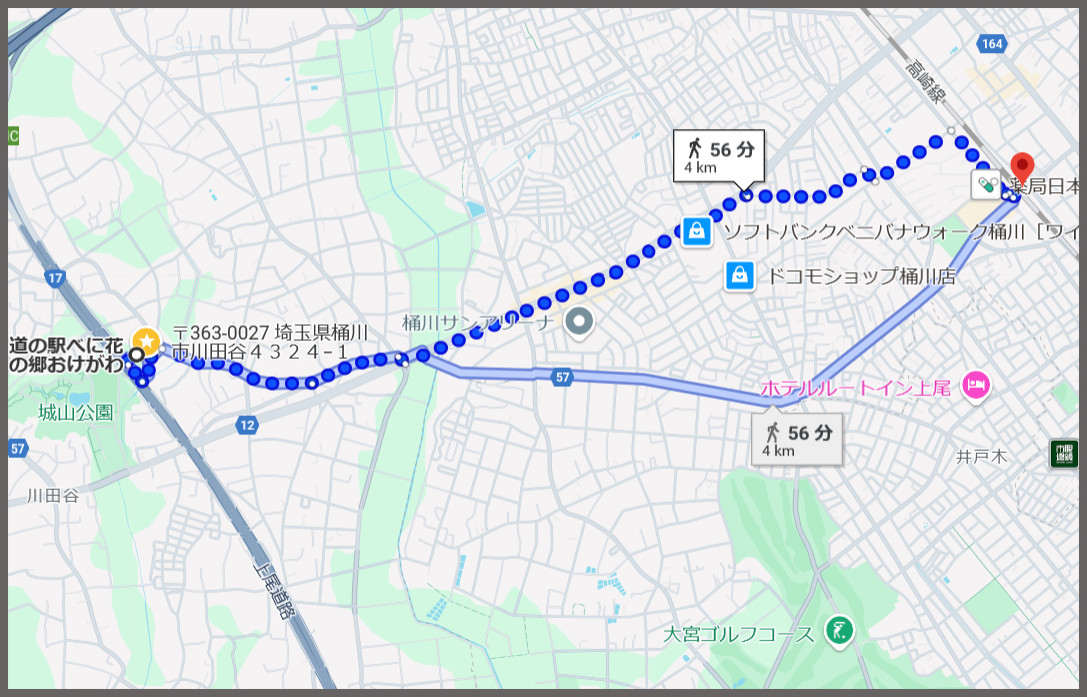Image resolution: width=1087 pixels, height=697 pixels.
Task: Show details for 大宮ゴルフコース
Action: pos(838,630)
